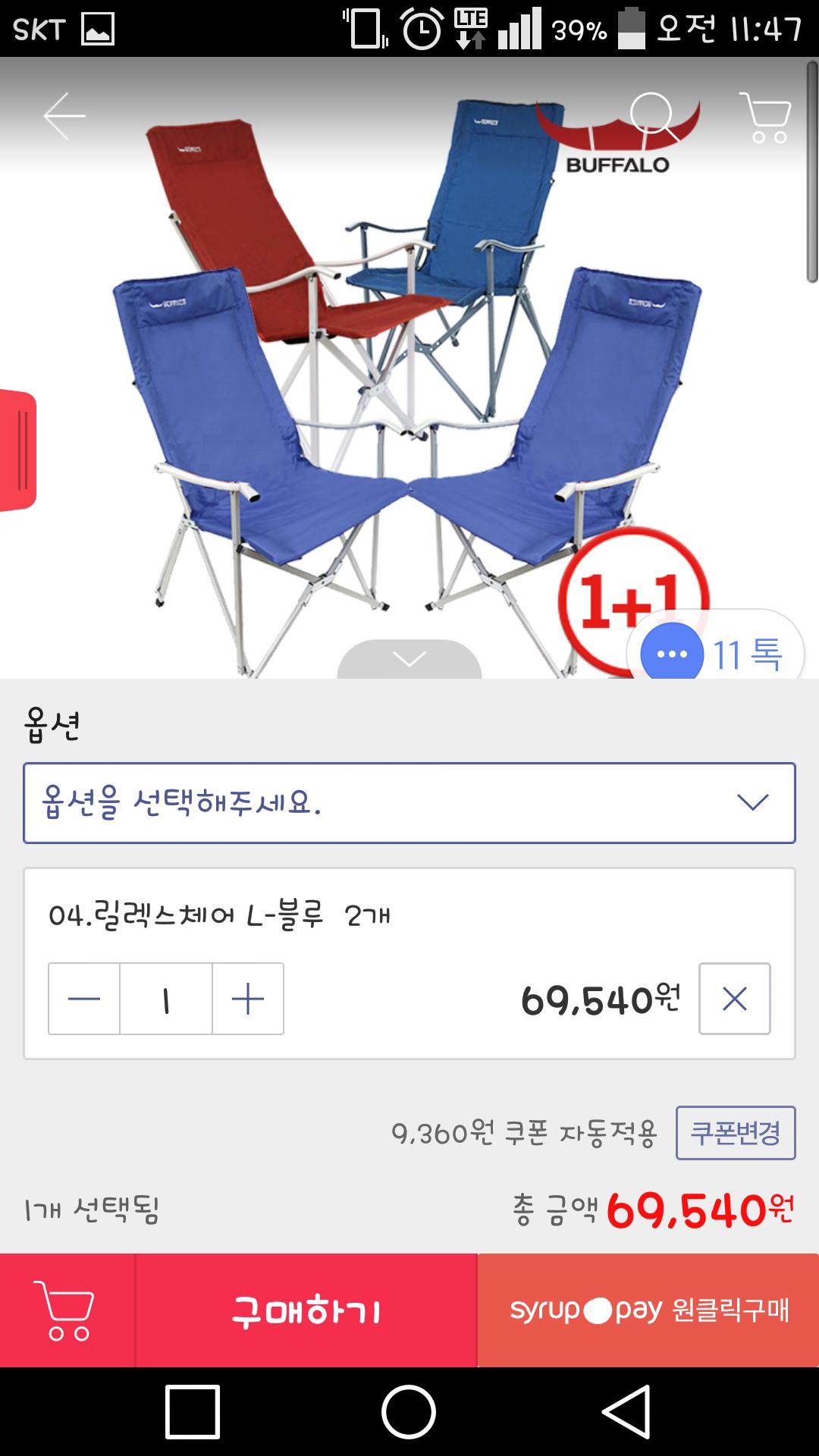This screenshot has height=1456, width=819.
Task: Collapse the option panel with down chevron
Action: [x=409, y=659]
